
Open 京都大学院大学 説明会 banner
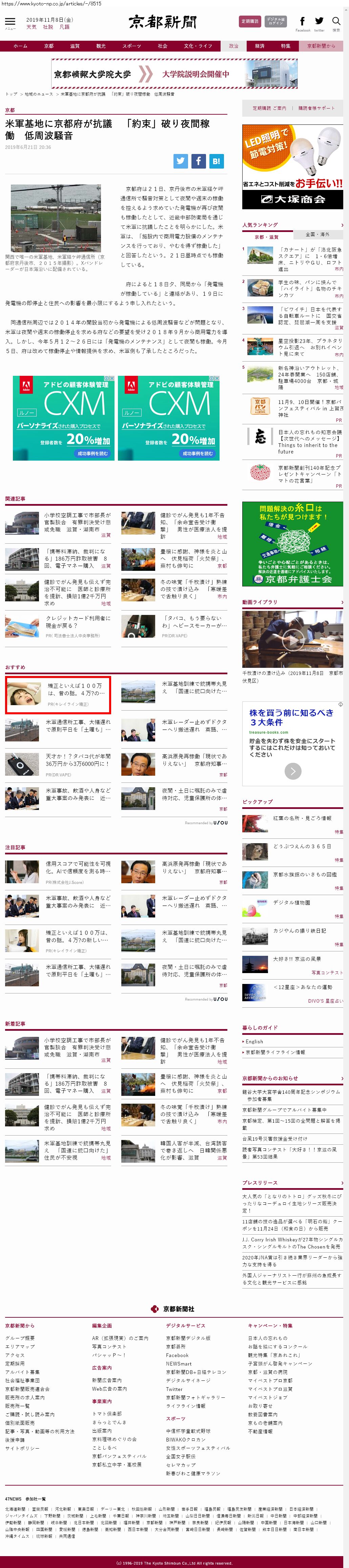pos(174,74)
